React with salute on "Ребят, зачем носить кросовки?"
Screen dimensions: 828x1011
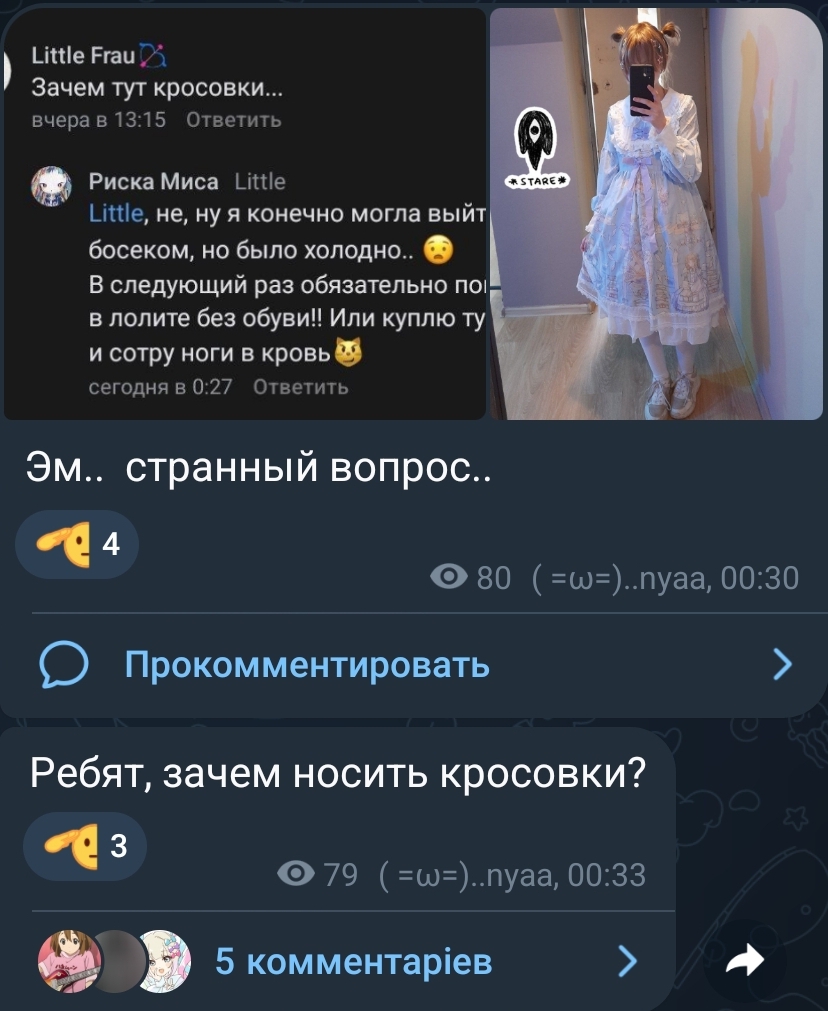86,846
